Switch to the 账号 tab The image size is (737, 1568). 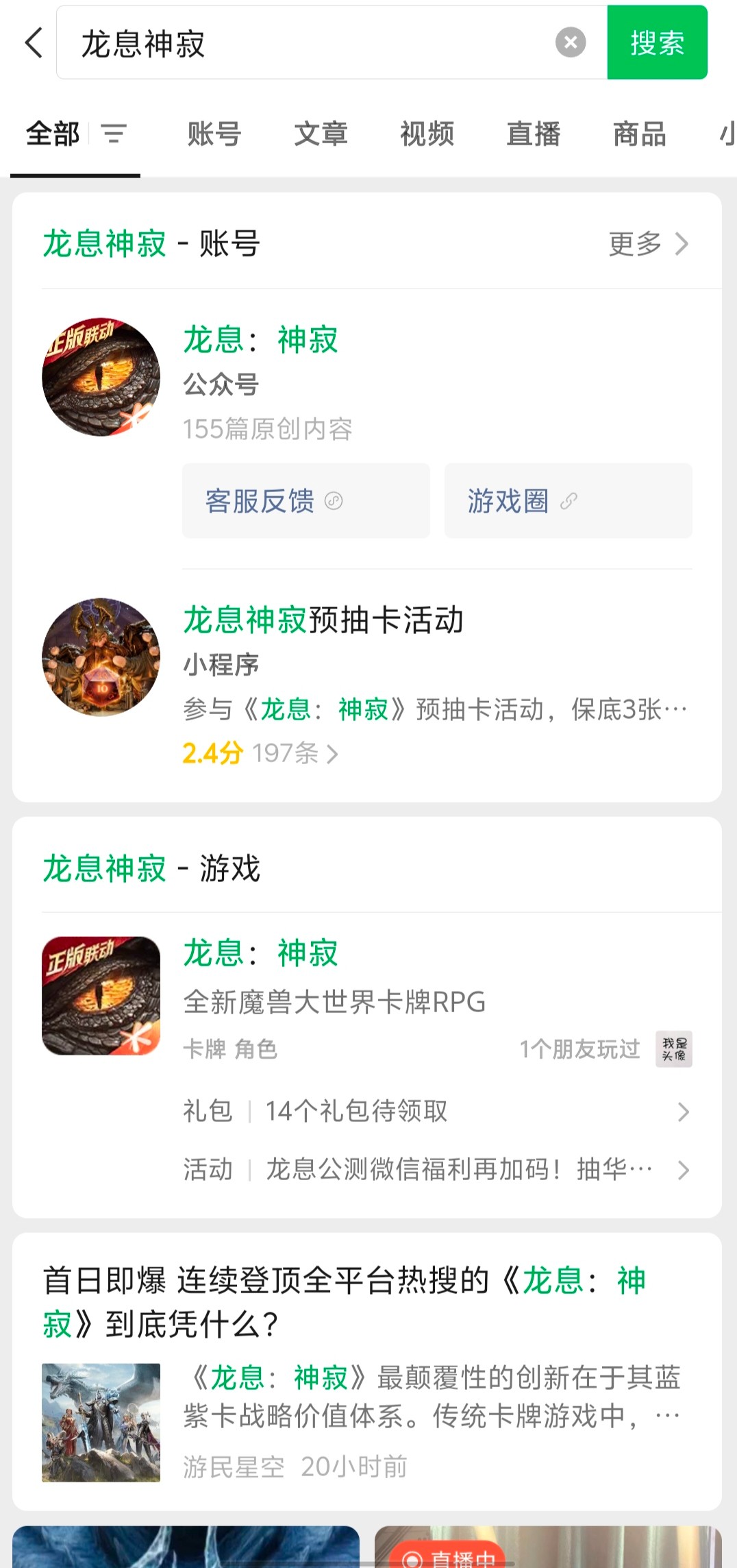click(214, 134)
